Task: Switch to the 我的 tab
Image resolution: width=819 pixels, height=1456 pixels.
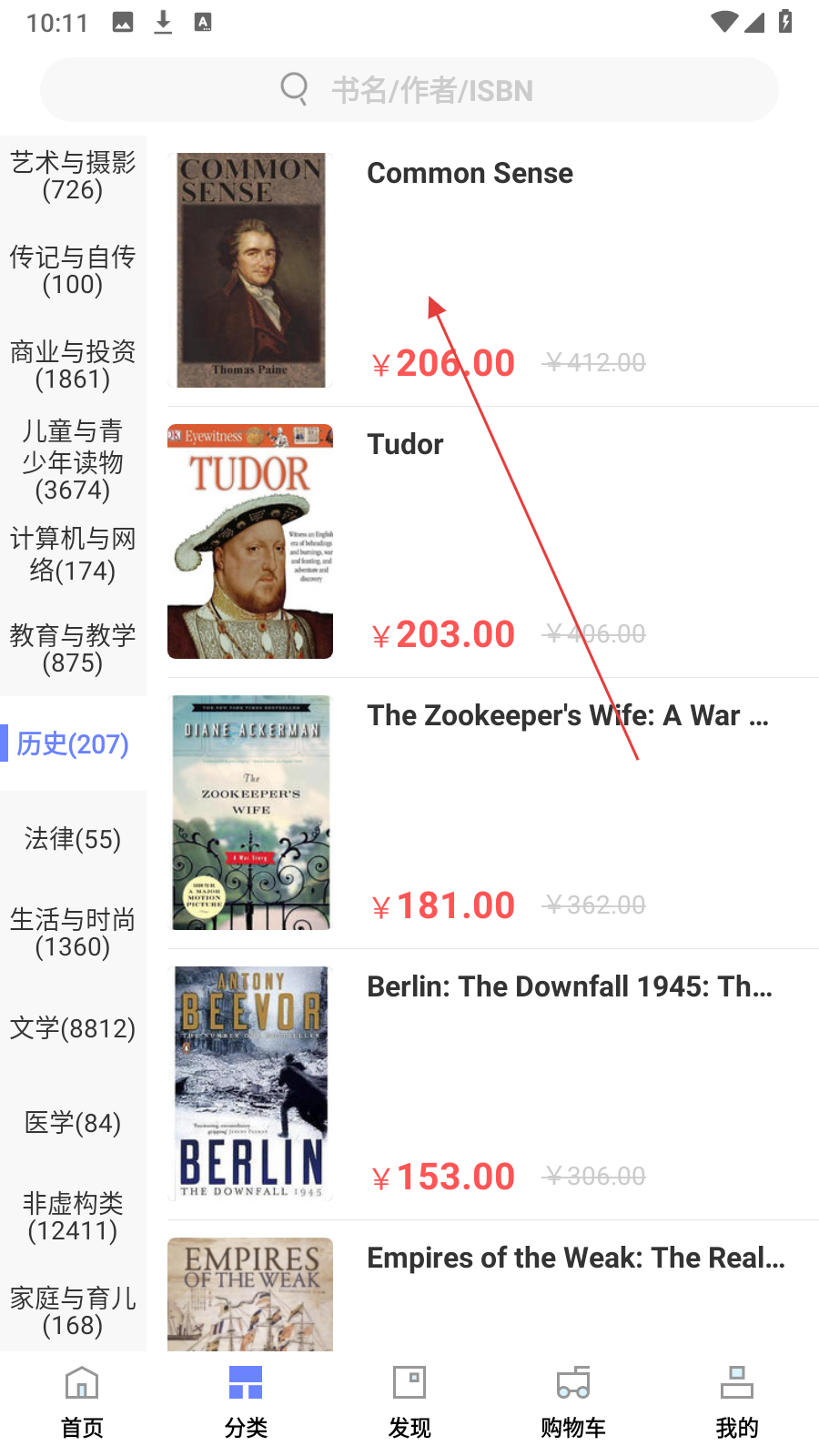Action: point(737,1402)
